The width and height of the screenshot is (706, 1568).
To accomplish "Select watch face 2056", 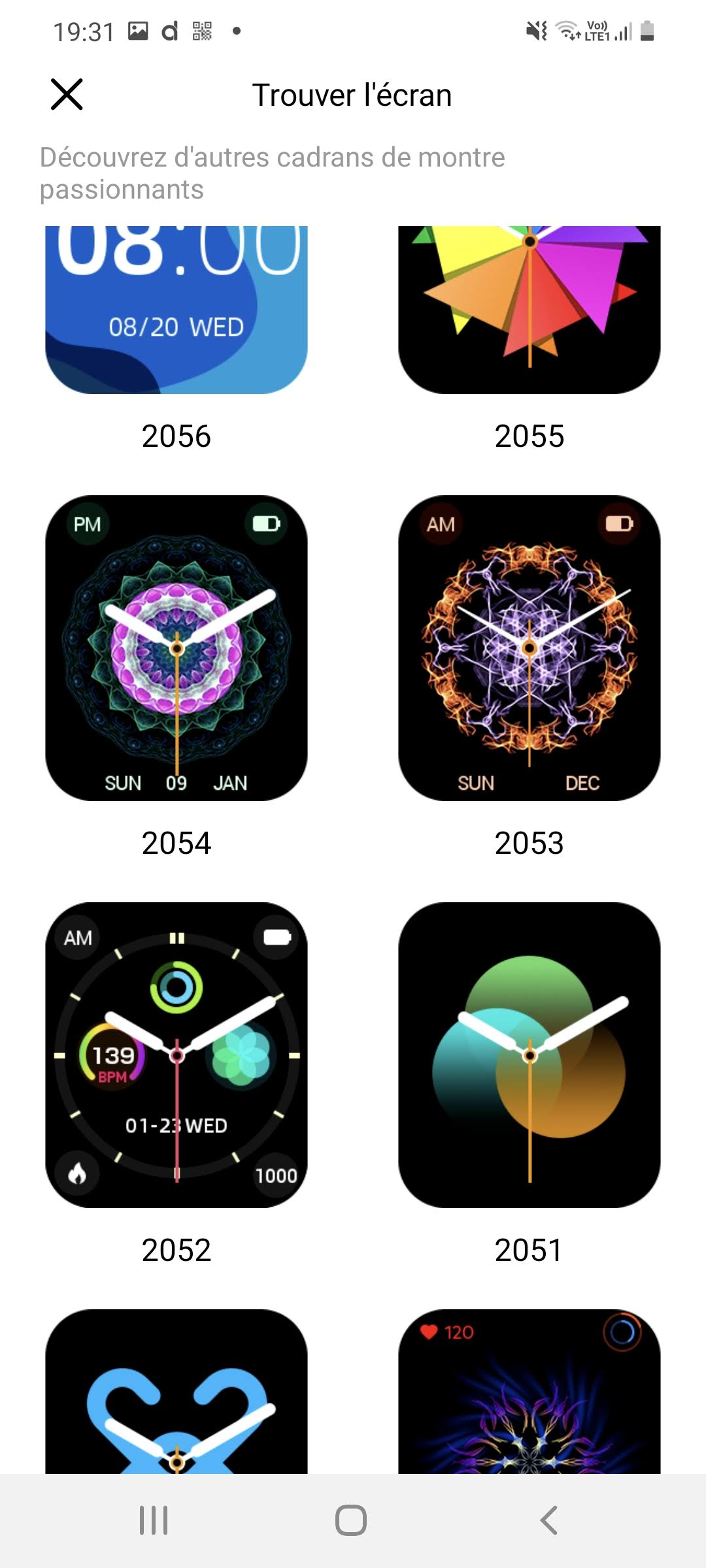I will [176, 310].
